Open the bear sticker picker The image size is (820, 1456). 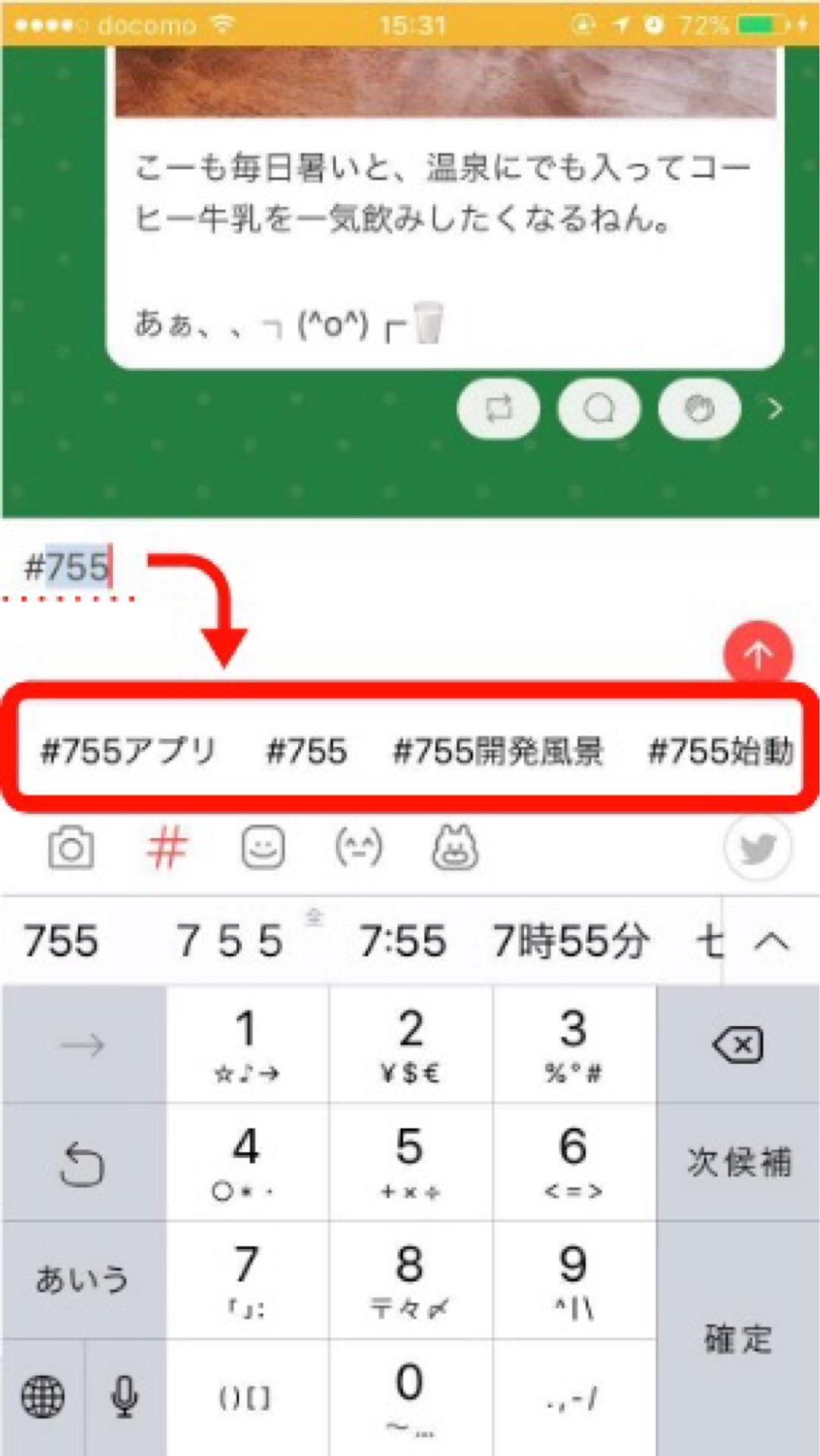pos(454,848)
